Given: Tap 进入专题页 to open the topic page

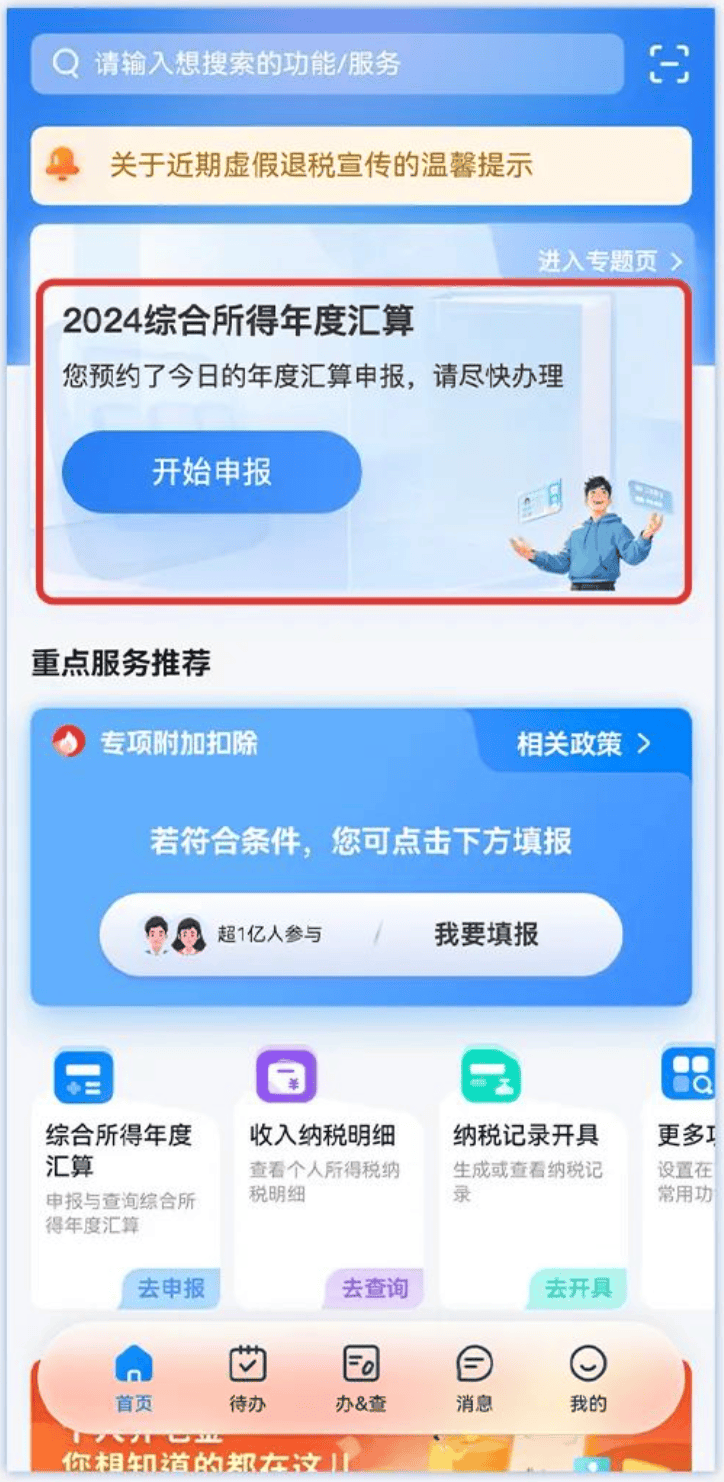Looking at the screenshot, I should point(610,262).
